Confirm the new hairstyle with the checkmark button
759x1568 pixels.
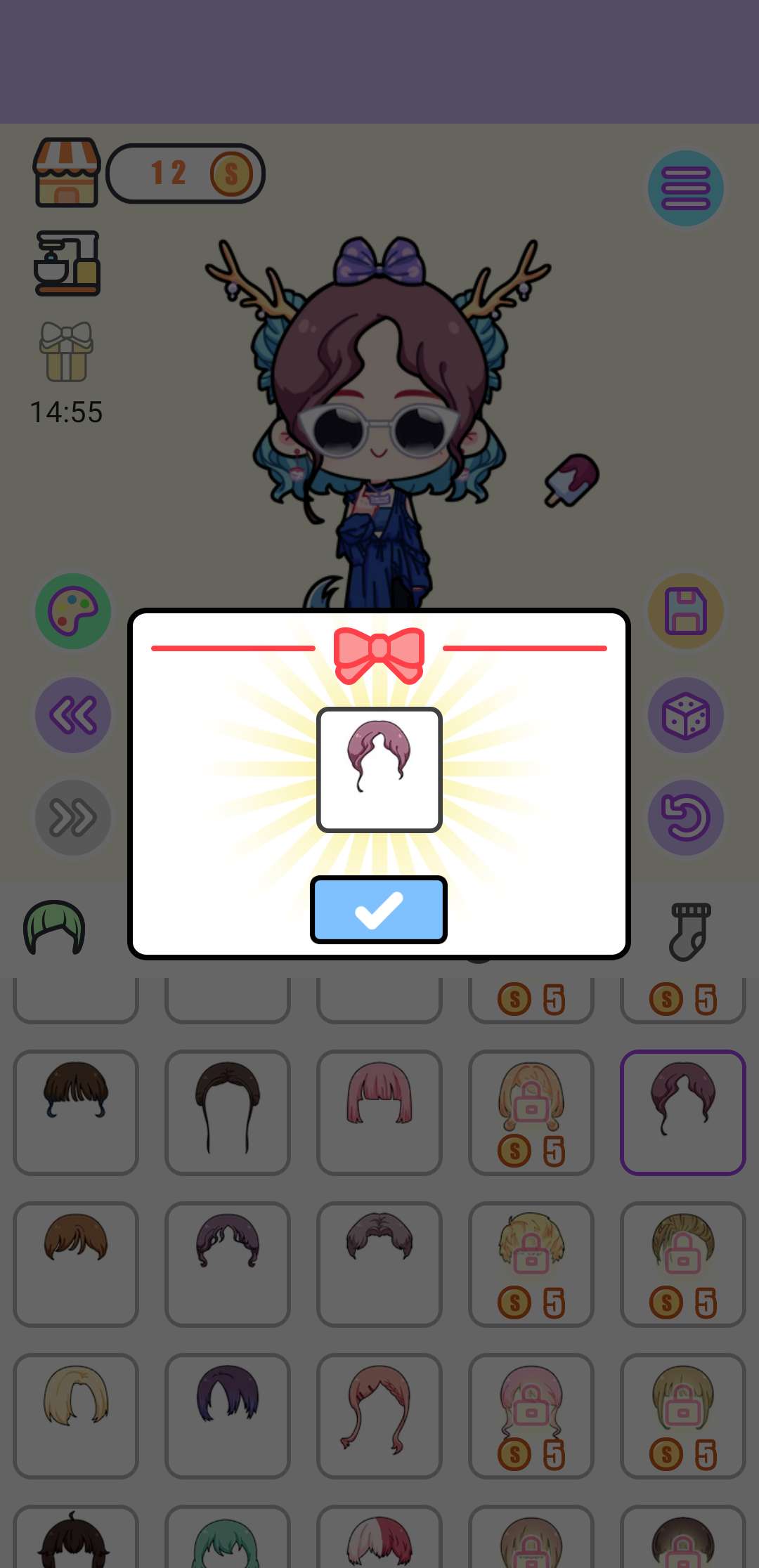tap(378, 910)
